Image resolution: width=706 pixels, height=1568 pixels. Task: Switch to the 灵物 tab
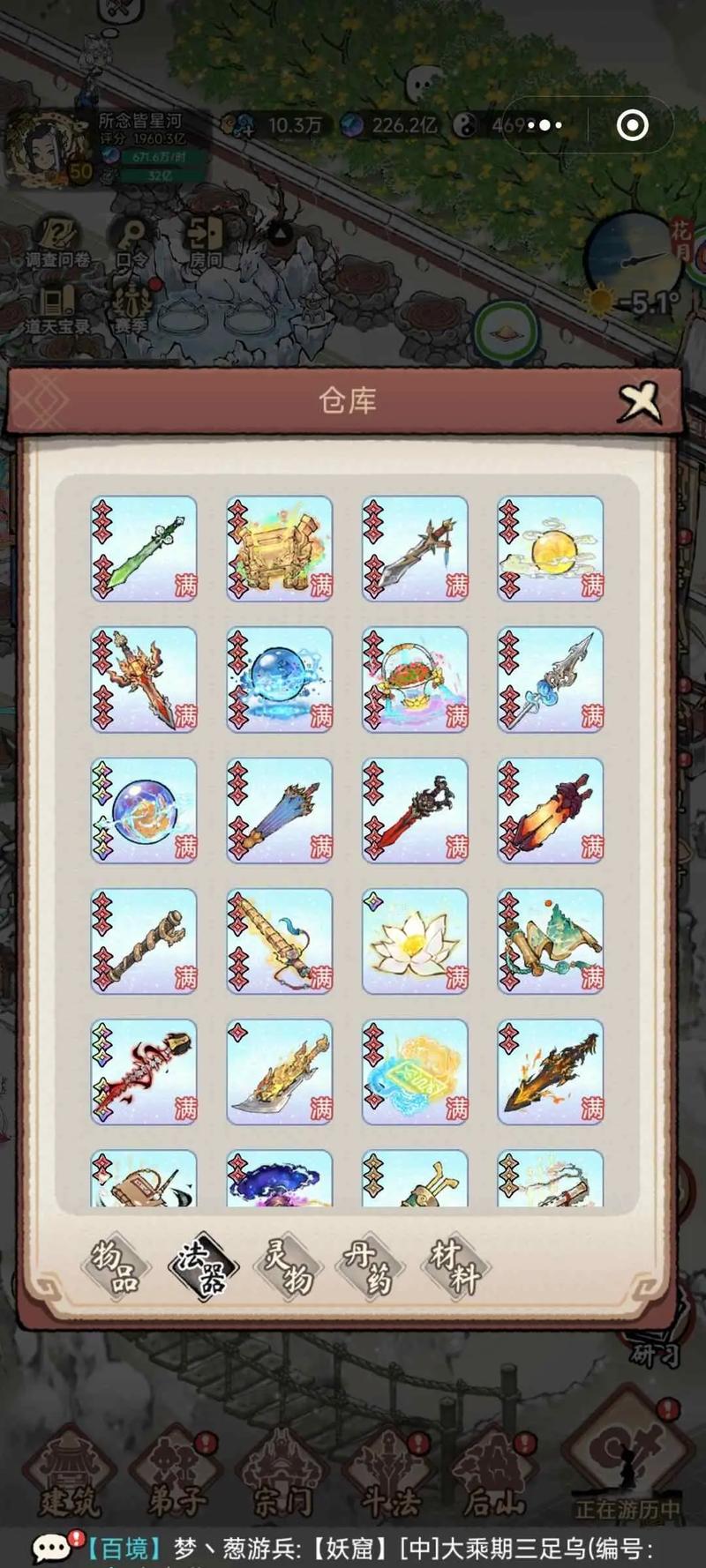pyautogui.click(x=289, y=1267)
